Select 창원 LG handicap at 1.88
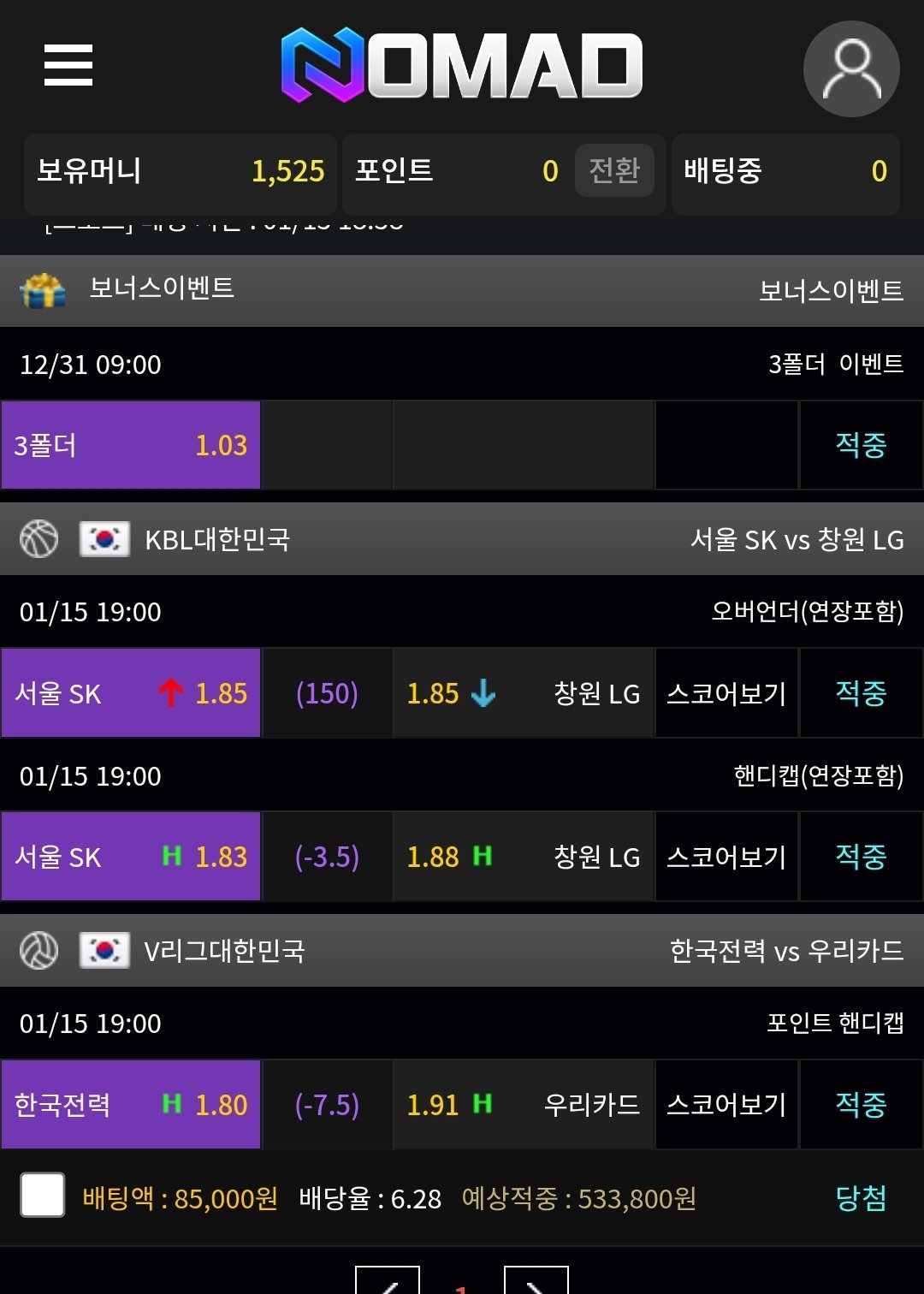 pos(523,857)
